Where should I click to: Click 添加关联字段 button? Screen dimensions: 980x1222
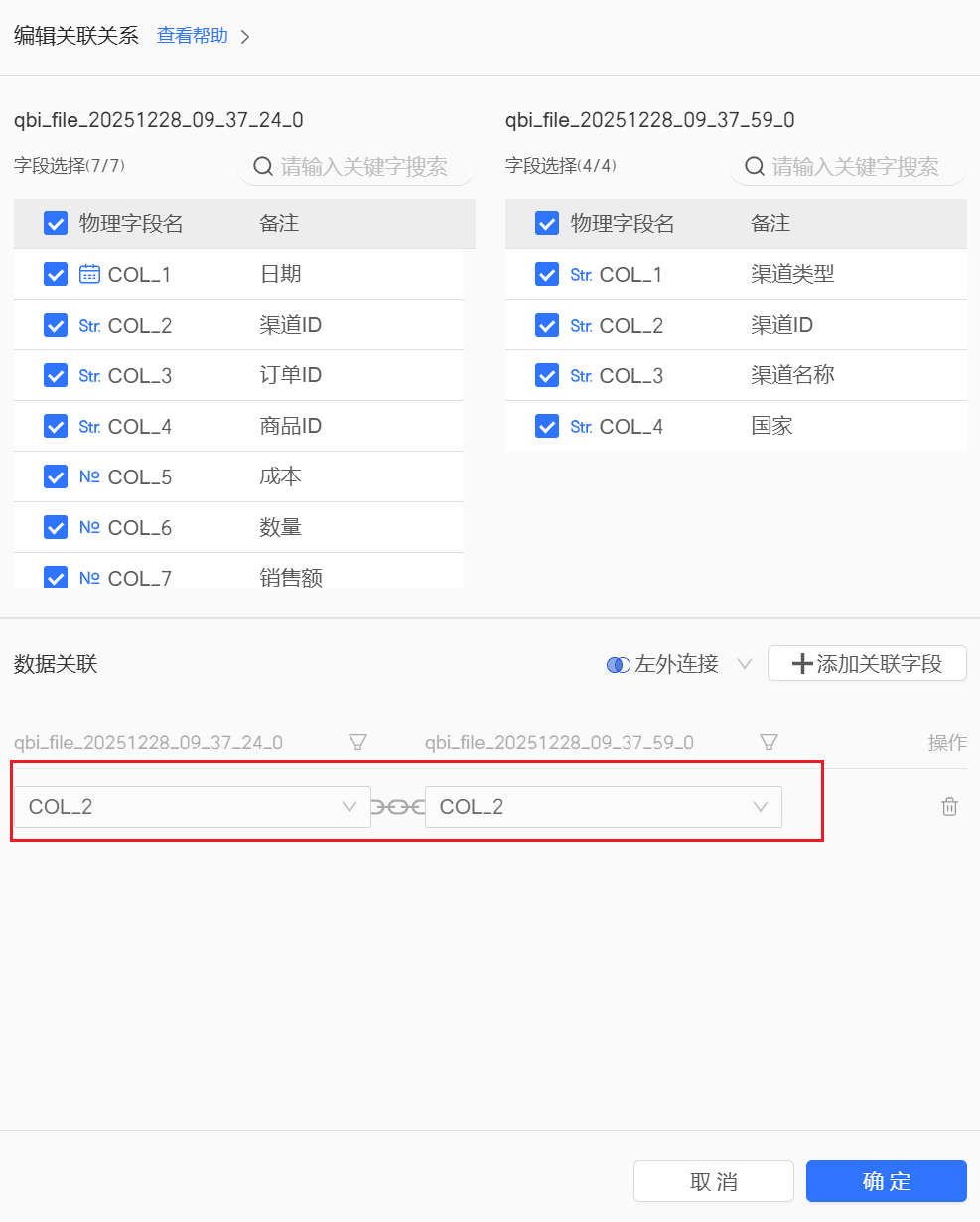(867, 663)
